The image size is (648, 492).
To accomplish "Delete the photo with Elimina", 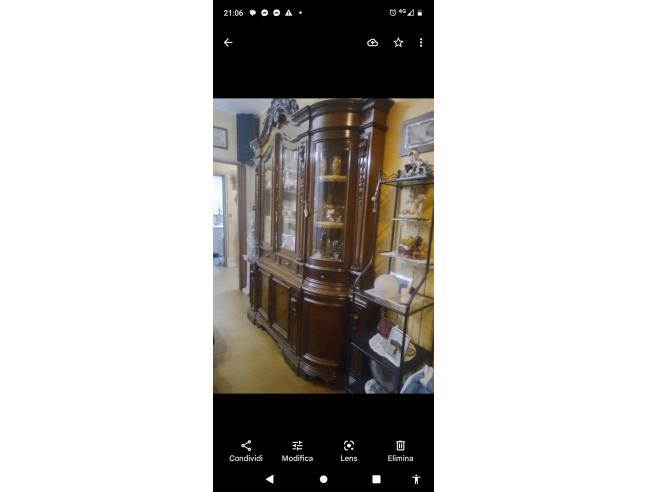I will tap(400, 450).
